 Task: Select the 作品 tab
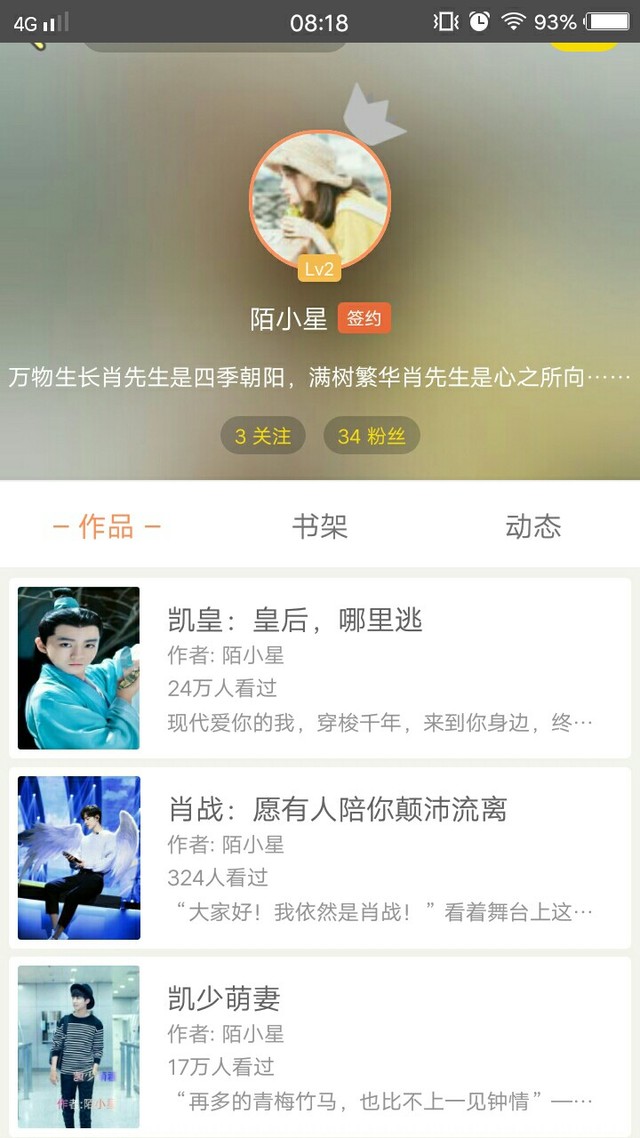[107, 526]
